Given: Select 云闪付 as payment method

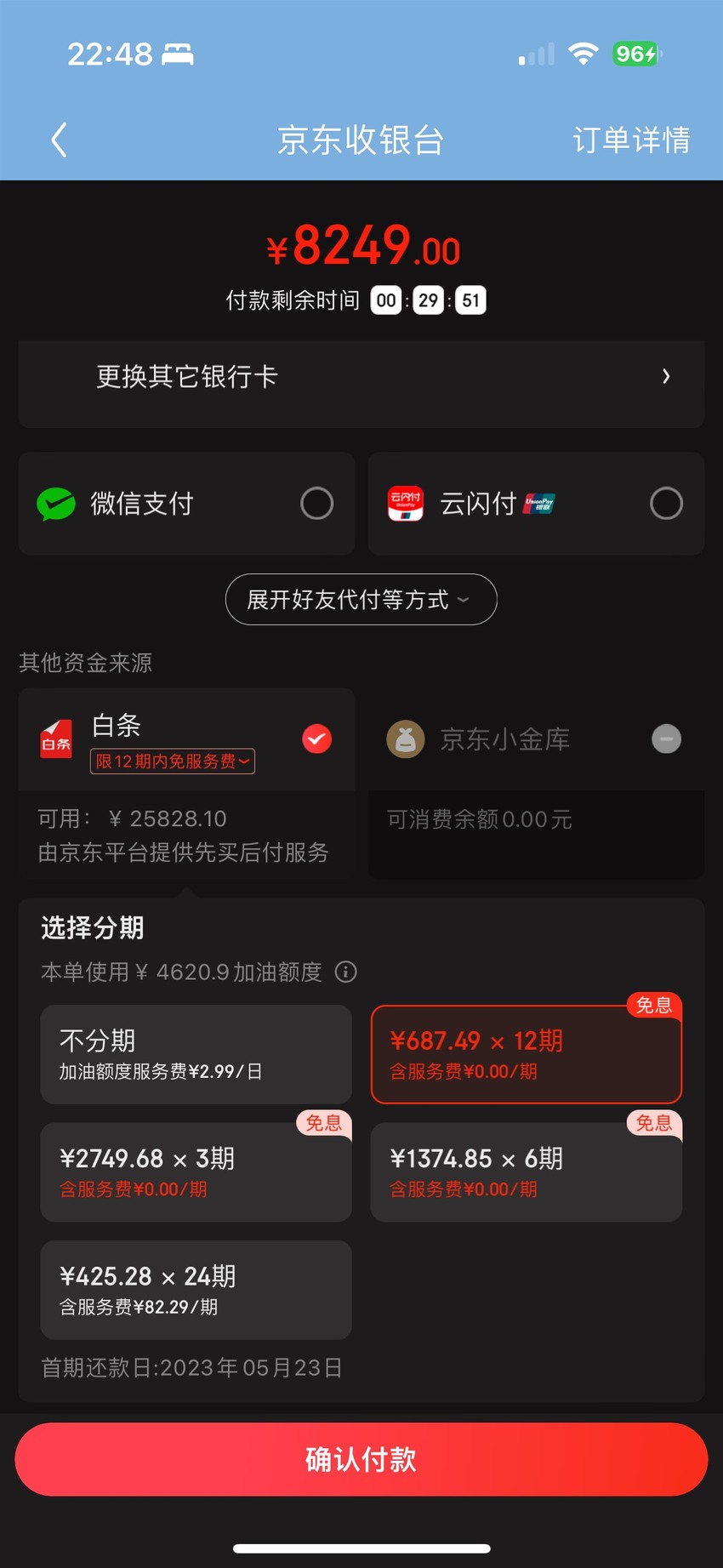Looking at the screenshot, I should tap(536, 504).
